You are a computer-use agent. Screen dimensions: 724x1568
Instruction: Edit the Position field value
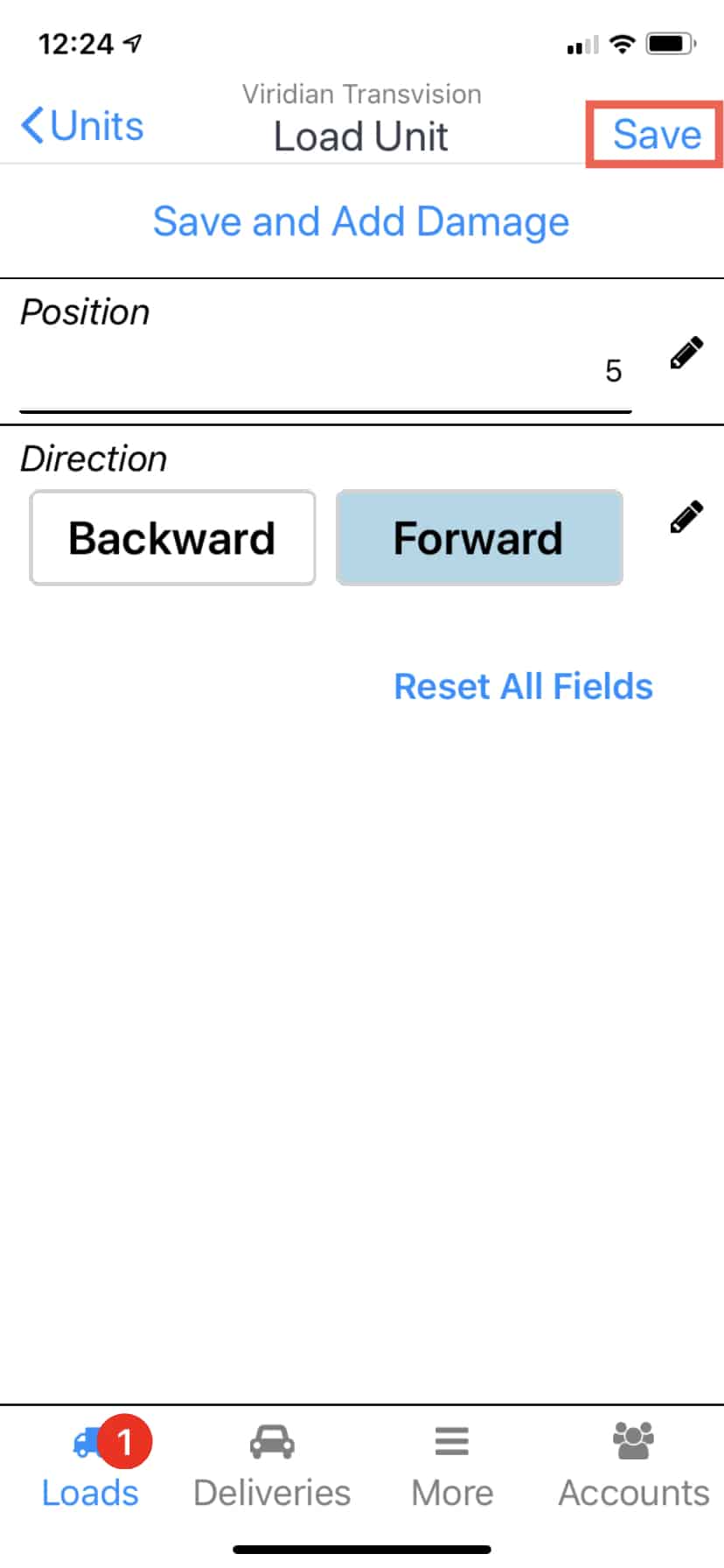pyautogui.click(x=325, y=371)
